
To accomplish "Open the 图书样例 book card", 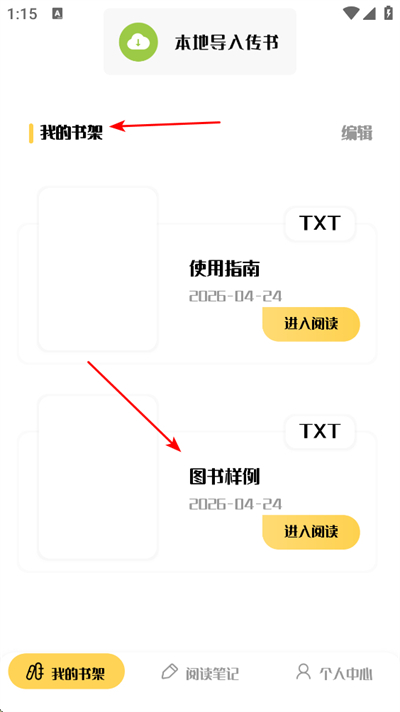I will [x=198, y=501].
